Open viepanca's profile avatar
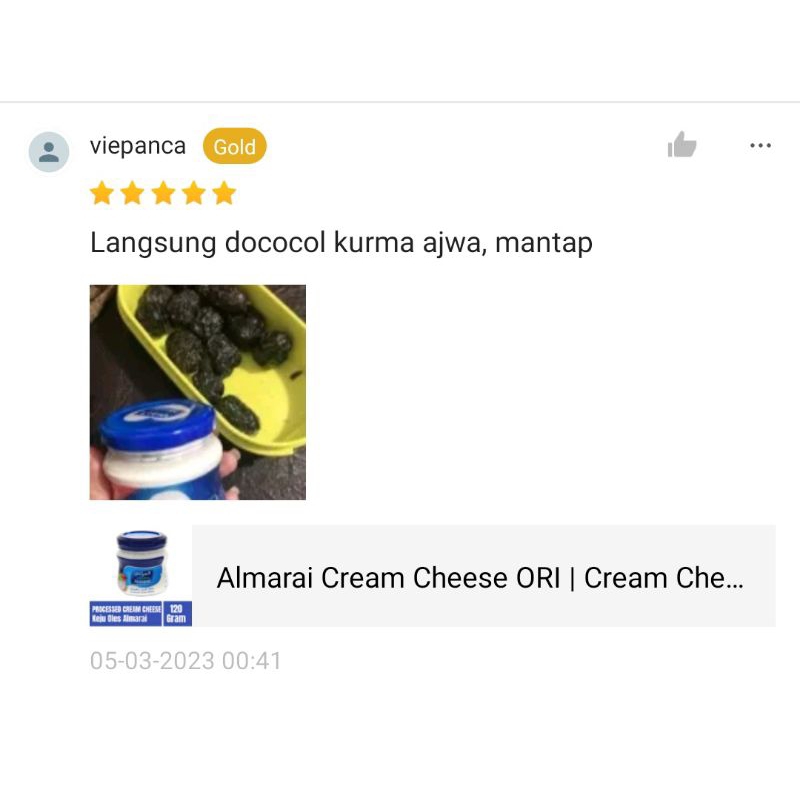This screenshot has width=800, height=800. pyautogui.click(x=49, y=152)
